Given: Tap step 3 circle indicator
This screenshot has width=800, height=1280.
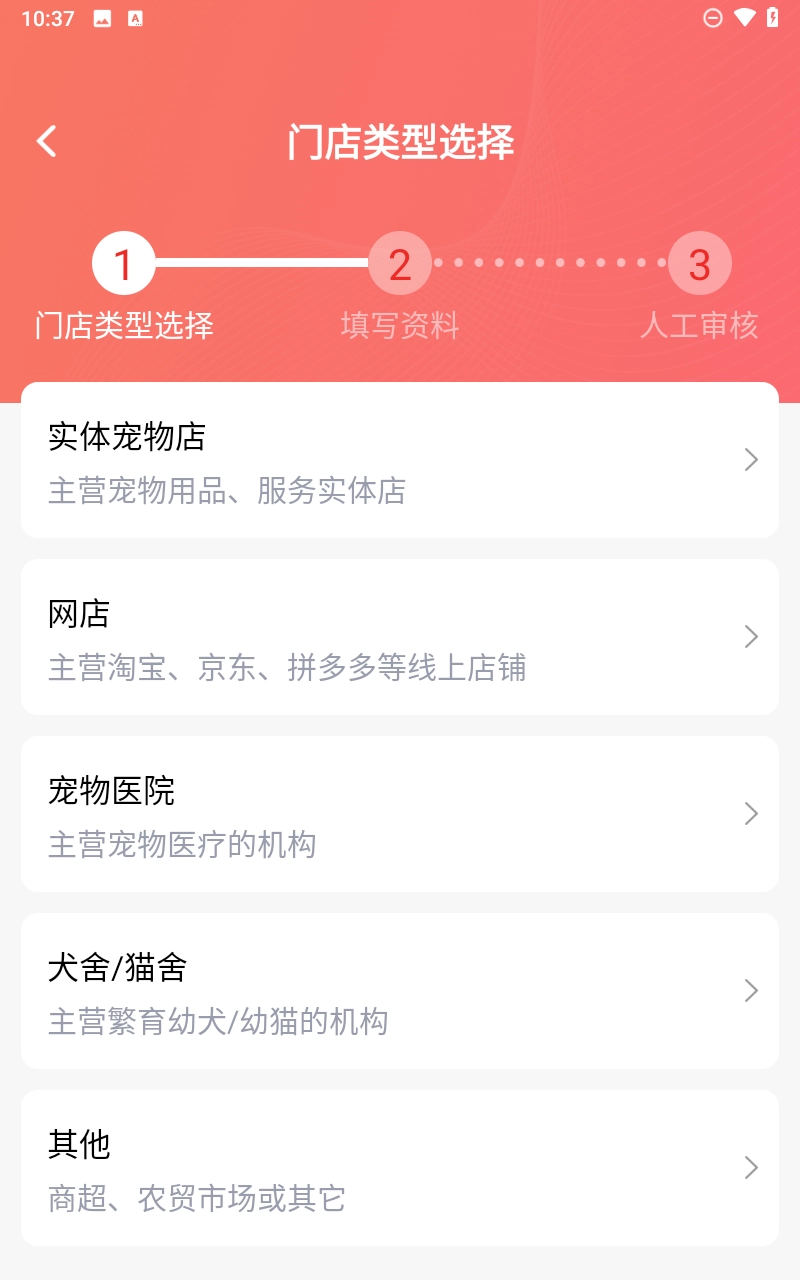Looking at the screenshot, I should (x=699, y=263).
